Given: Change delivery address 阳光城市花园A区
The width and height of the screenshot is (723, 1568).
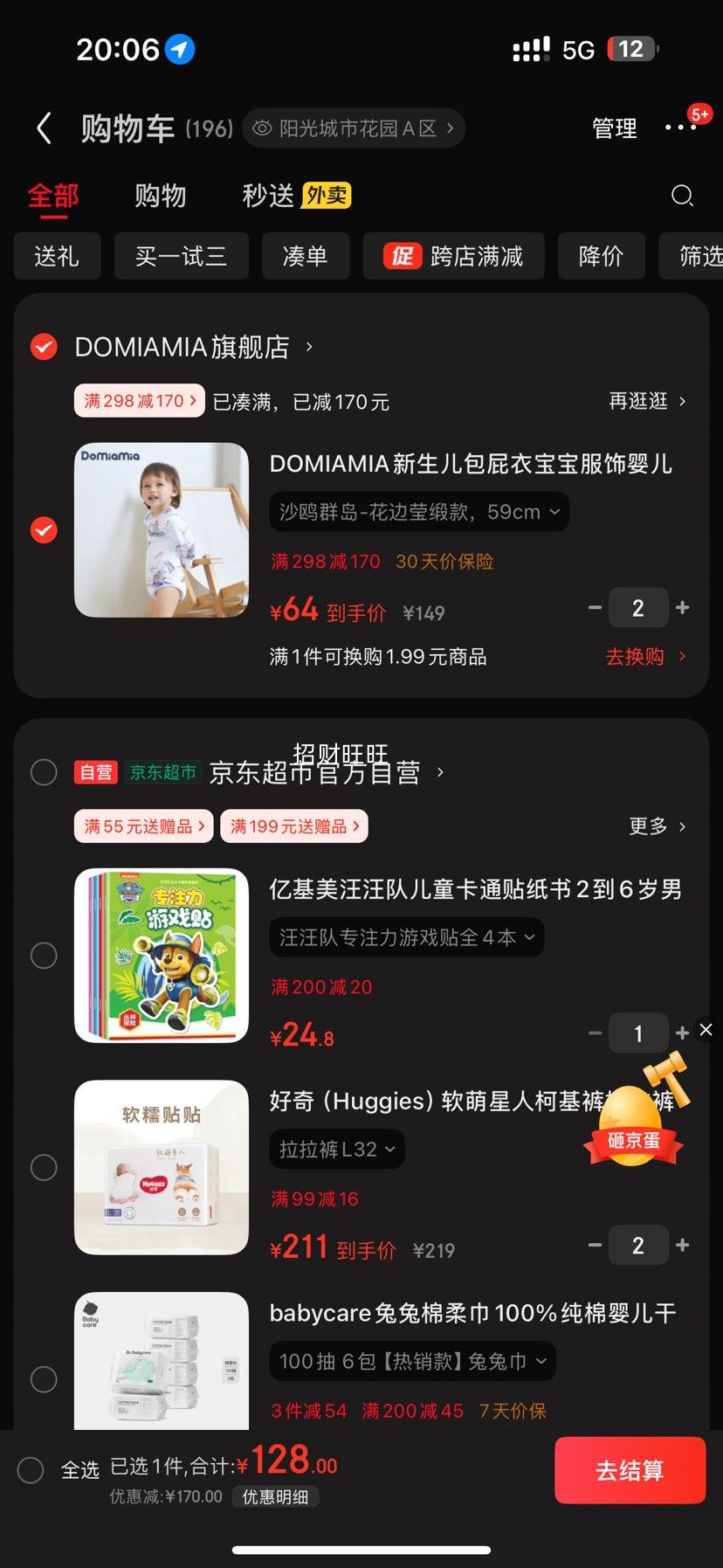Looking at the screenshot, I should (354, 128).
